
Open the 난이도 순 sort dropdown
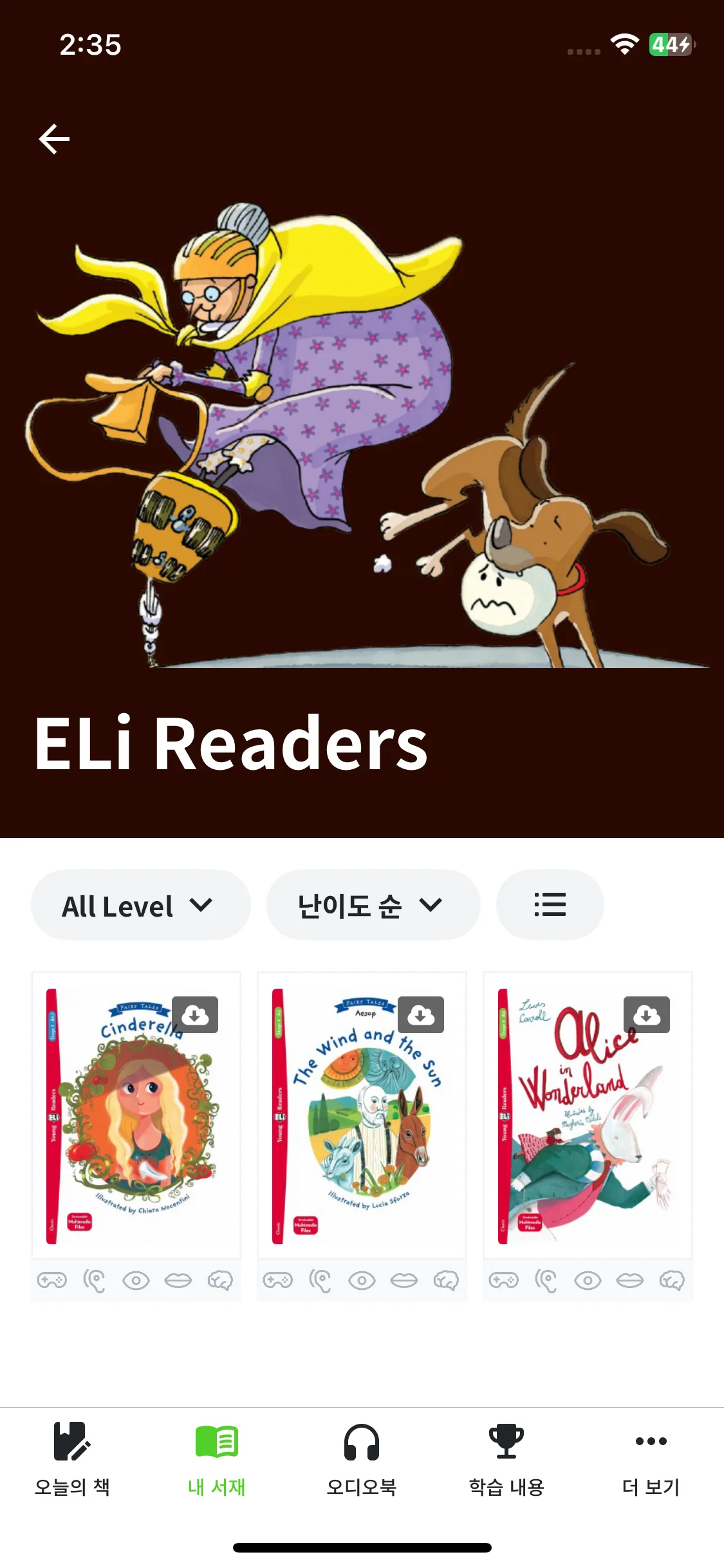tap(373, 905)
